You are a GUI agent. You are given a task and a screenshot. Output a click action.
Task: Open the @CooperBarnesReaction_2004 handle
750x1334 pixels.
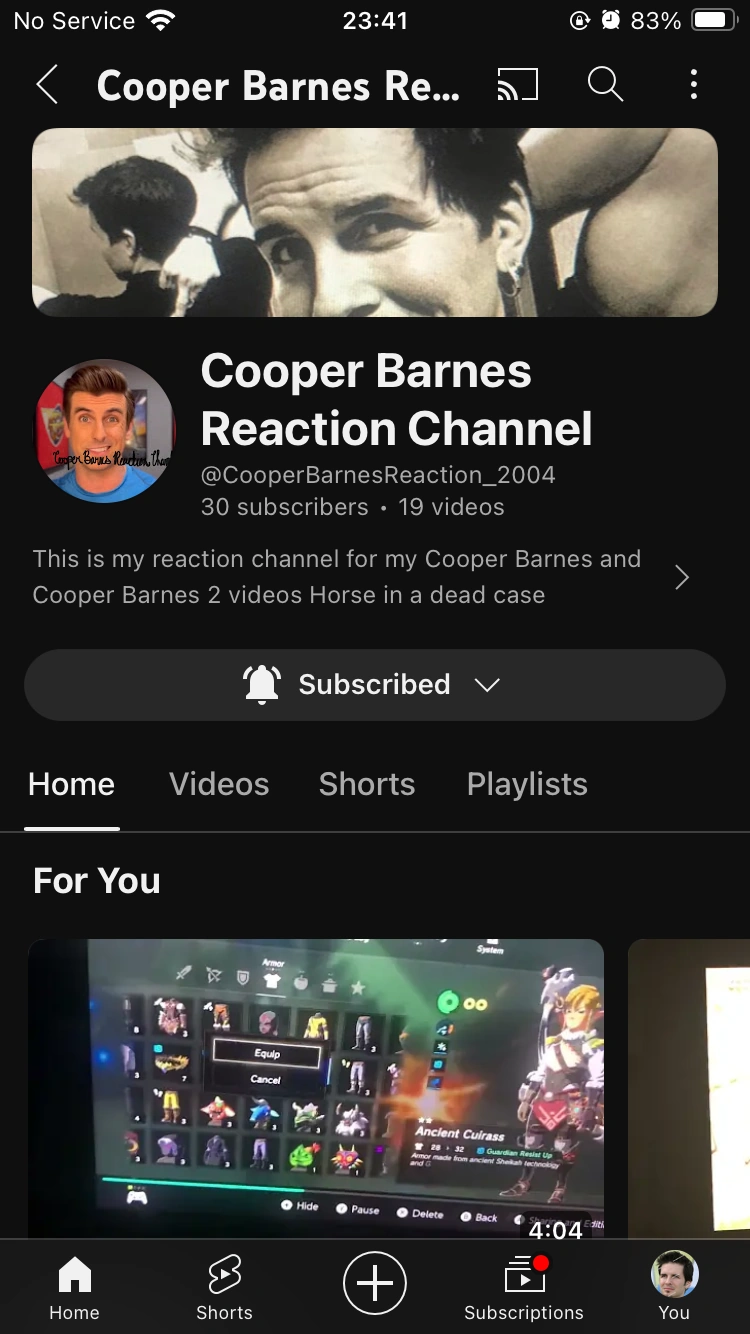pos(378,474)
